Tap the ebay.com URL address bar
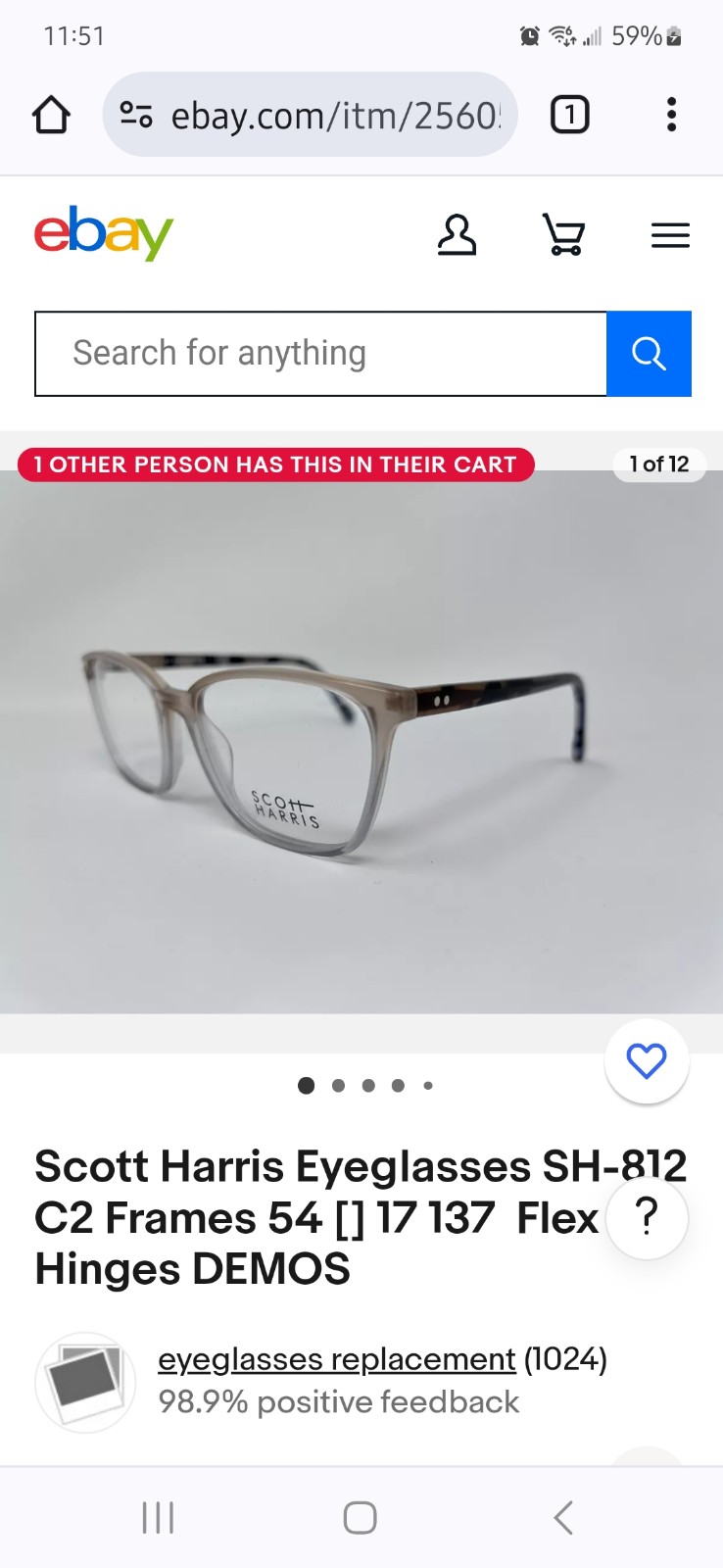 (310, 115)
